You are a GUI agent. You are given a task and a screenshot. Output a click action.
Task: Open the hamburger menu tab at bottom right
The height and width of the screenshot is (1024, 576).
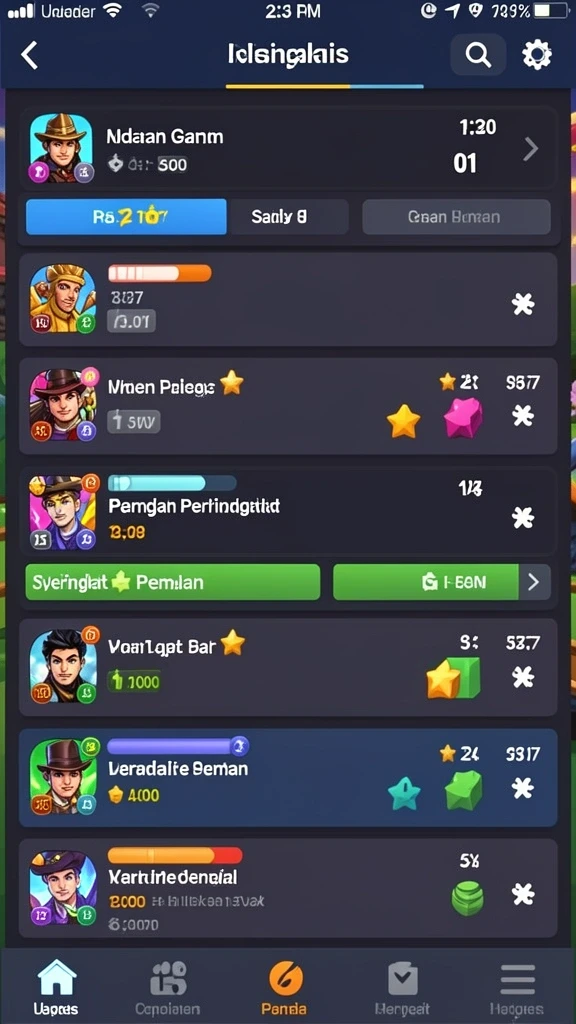coord(517,987)
